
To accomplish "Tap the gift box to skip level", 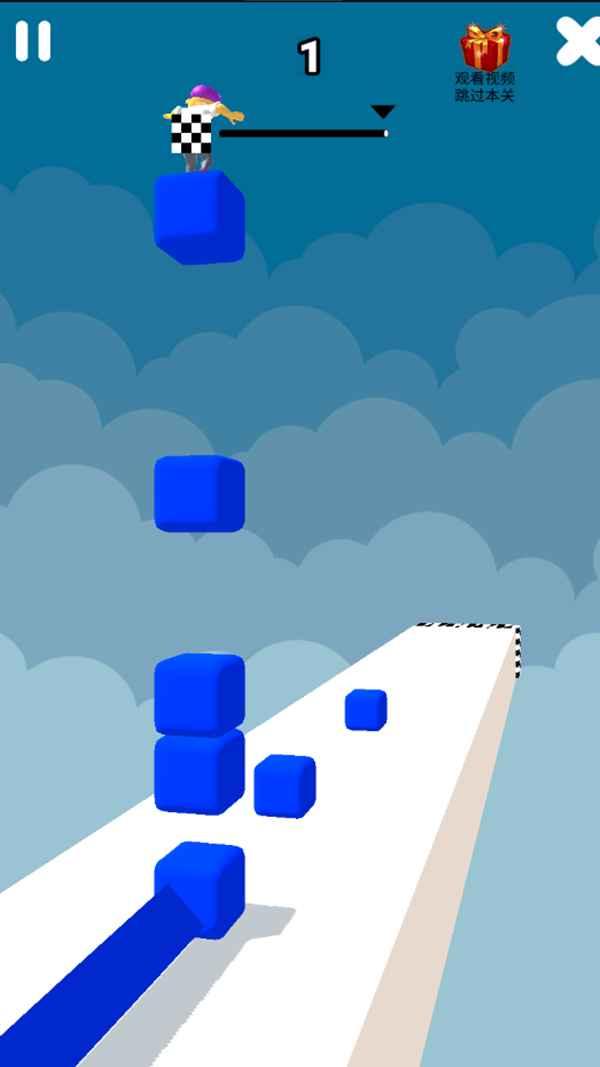I will (485, 48).
